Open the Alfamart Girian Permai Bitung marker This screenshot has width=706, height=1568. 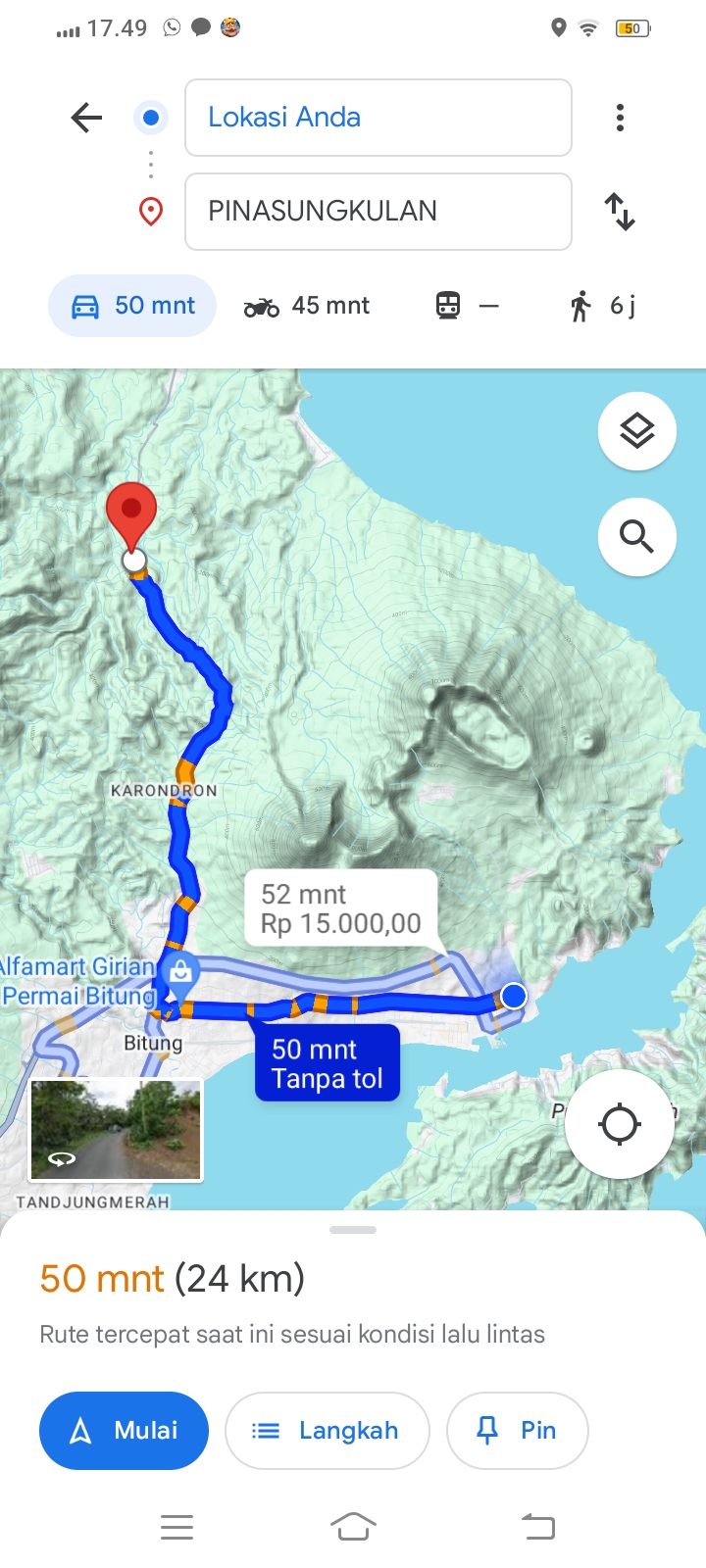click(179, 974)
